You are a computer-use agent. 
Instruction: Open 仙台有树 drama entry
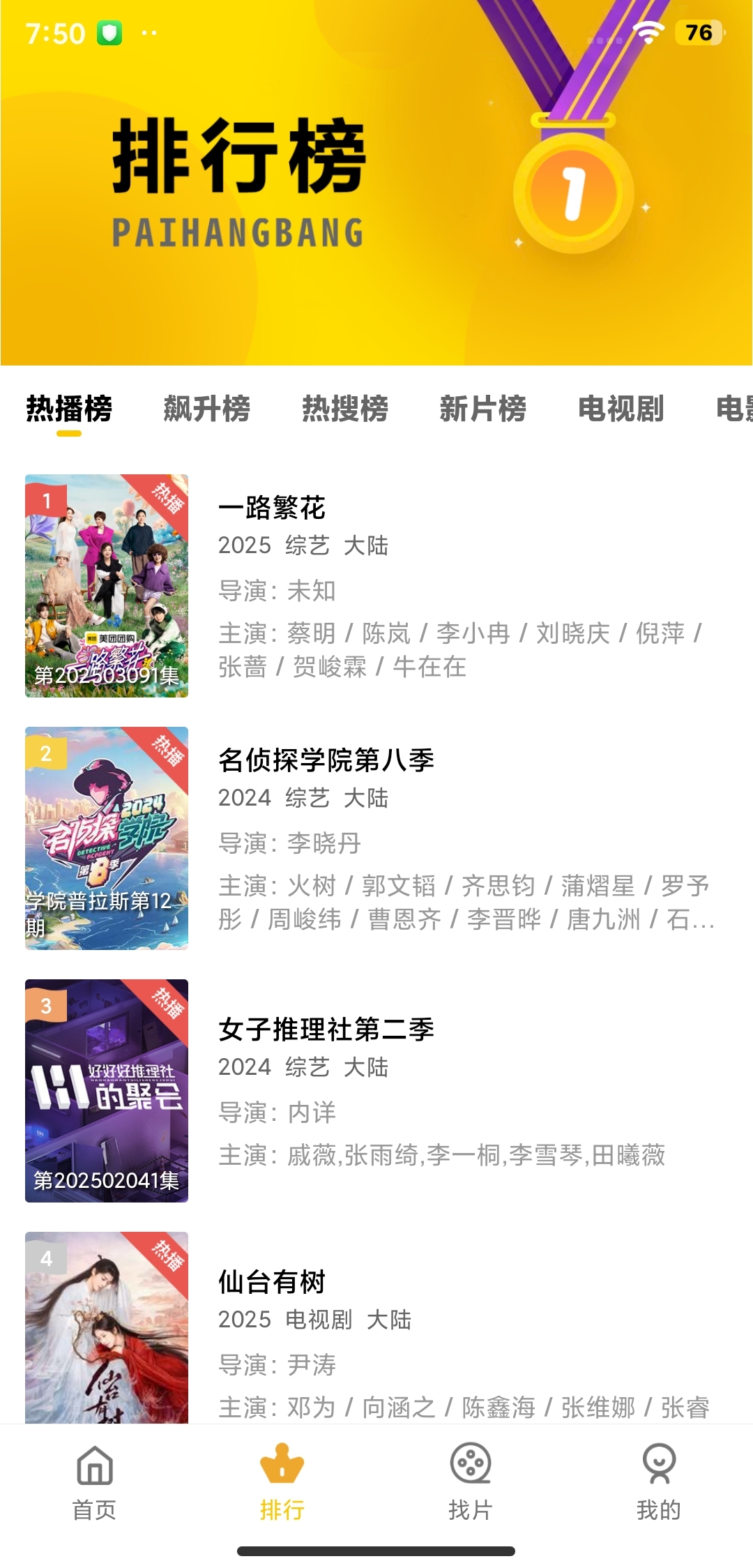point(376,1328)
